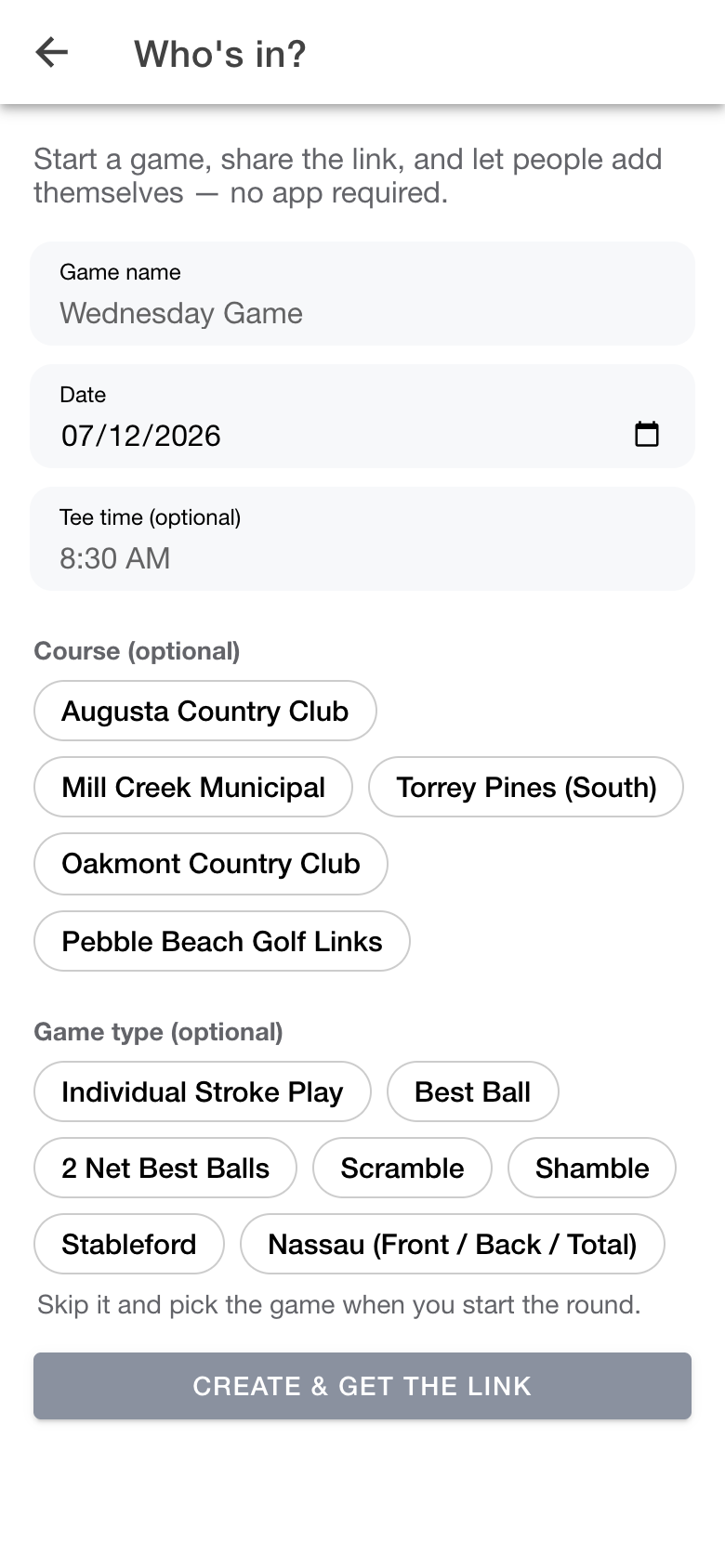Pick Torrey Pines (South)
Screen dimensions: 725x1568
point(526,787)
